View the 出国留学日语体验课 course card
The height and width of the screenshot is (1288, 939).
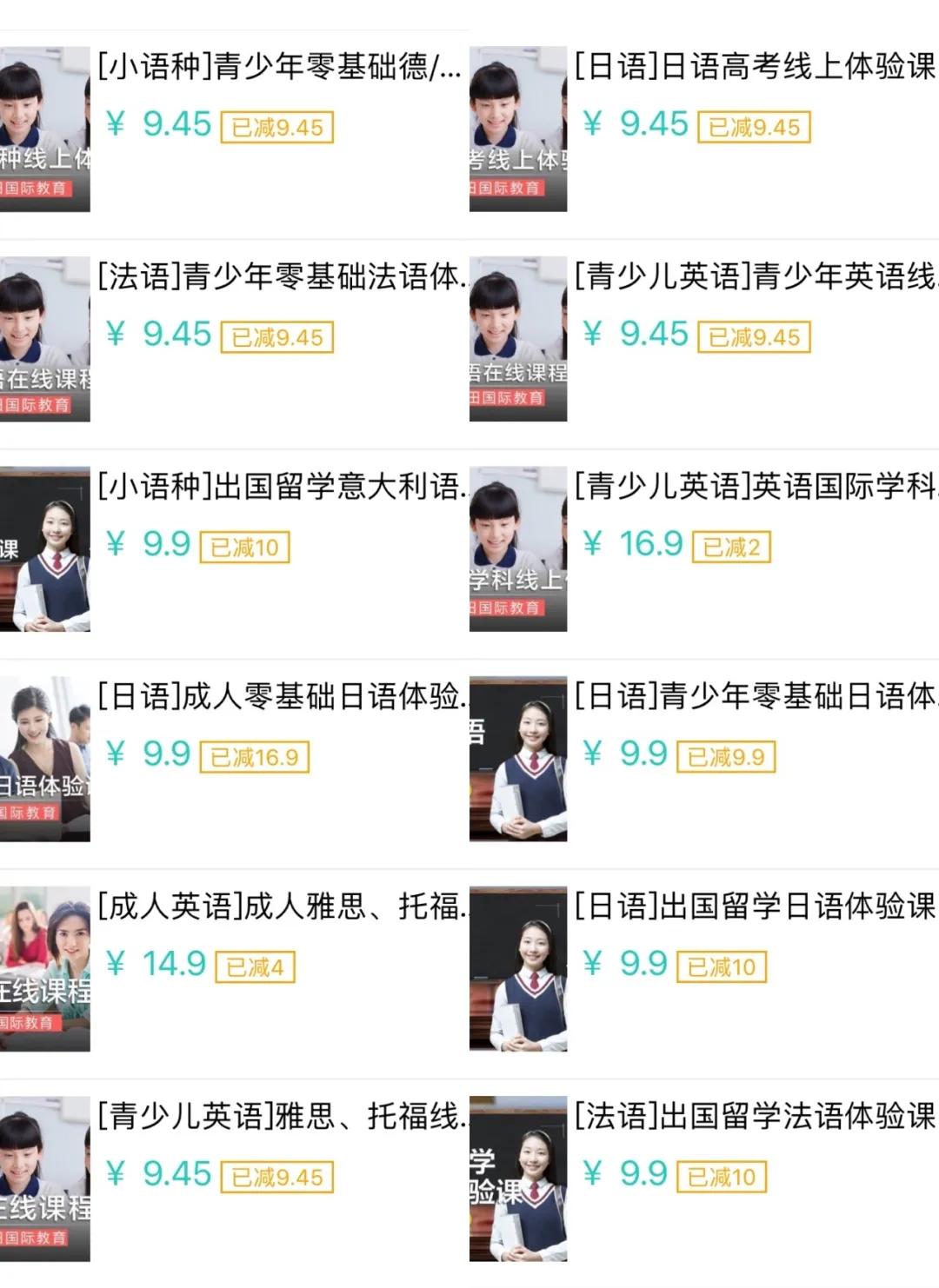coord(753,907)
